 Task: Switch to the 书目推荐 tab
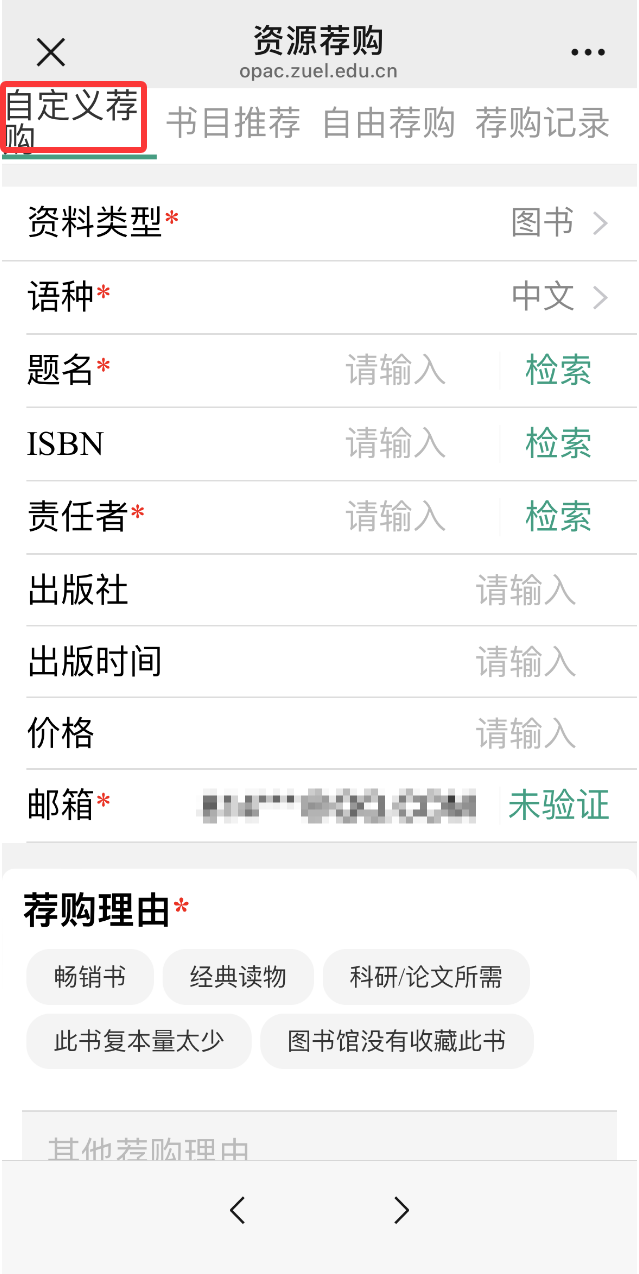click(x=233, y=123)
